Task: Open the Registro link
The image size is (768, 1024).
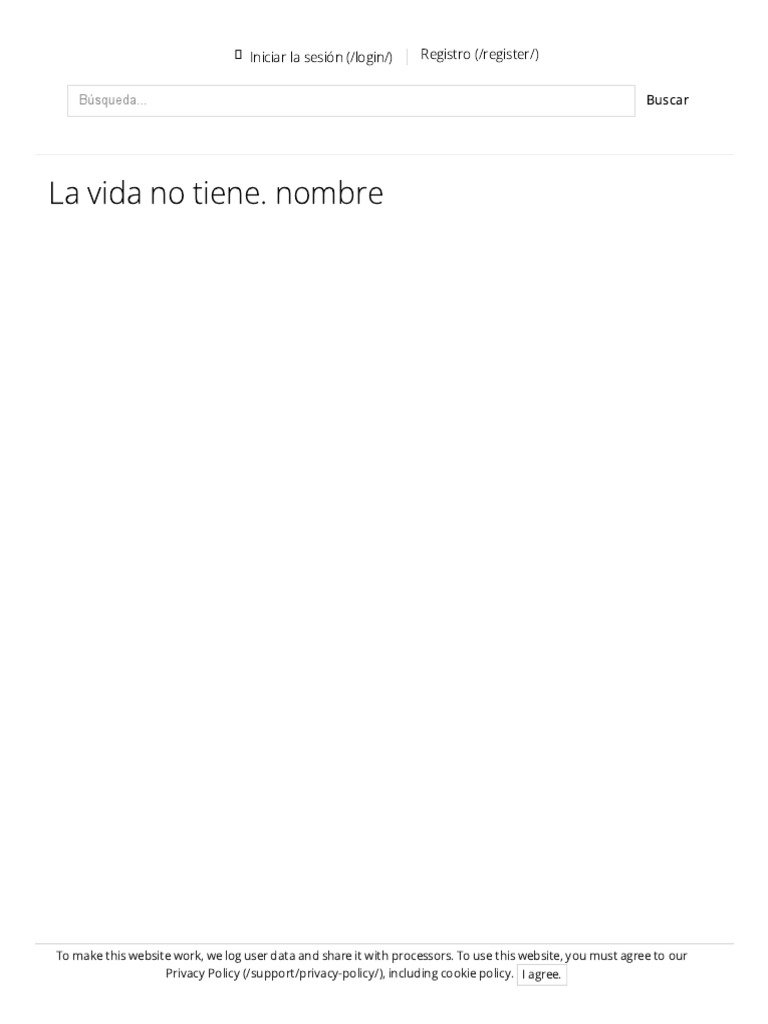Action: pos(479,54)
